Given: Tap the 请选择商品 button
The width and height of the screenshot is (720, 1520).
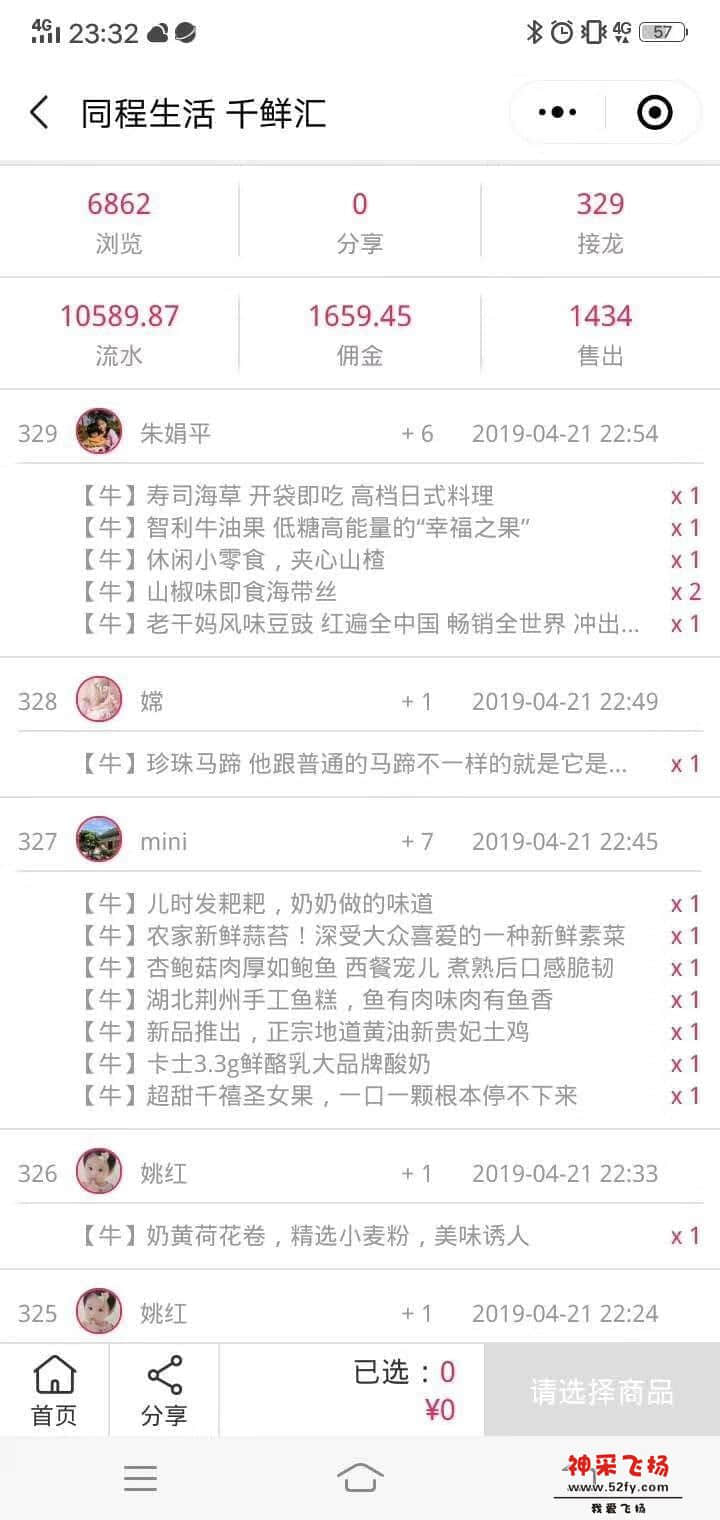Looking at the screenshot, I should pos(601,1391).
